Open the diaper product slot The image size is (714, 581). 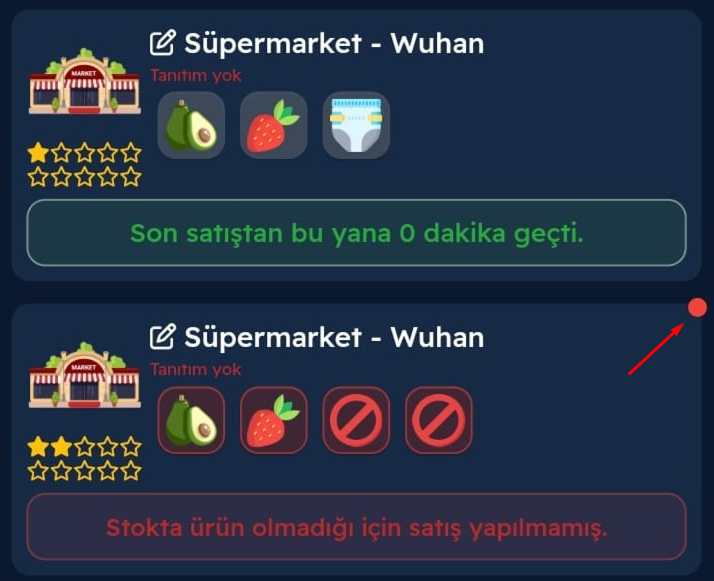tap(356, 126)
